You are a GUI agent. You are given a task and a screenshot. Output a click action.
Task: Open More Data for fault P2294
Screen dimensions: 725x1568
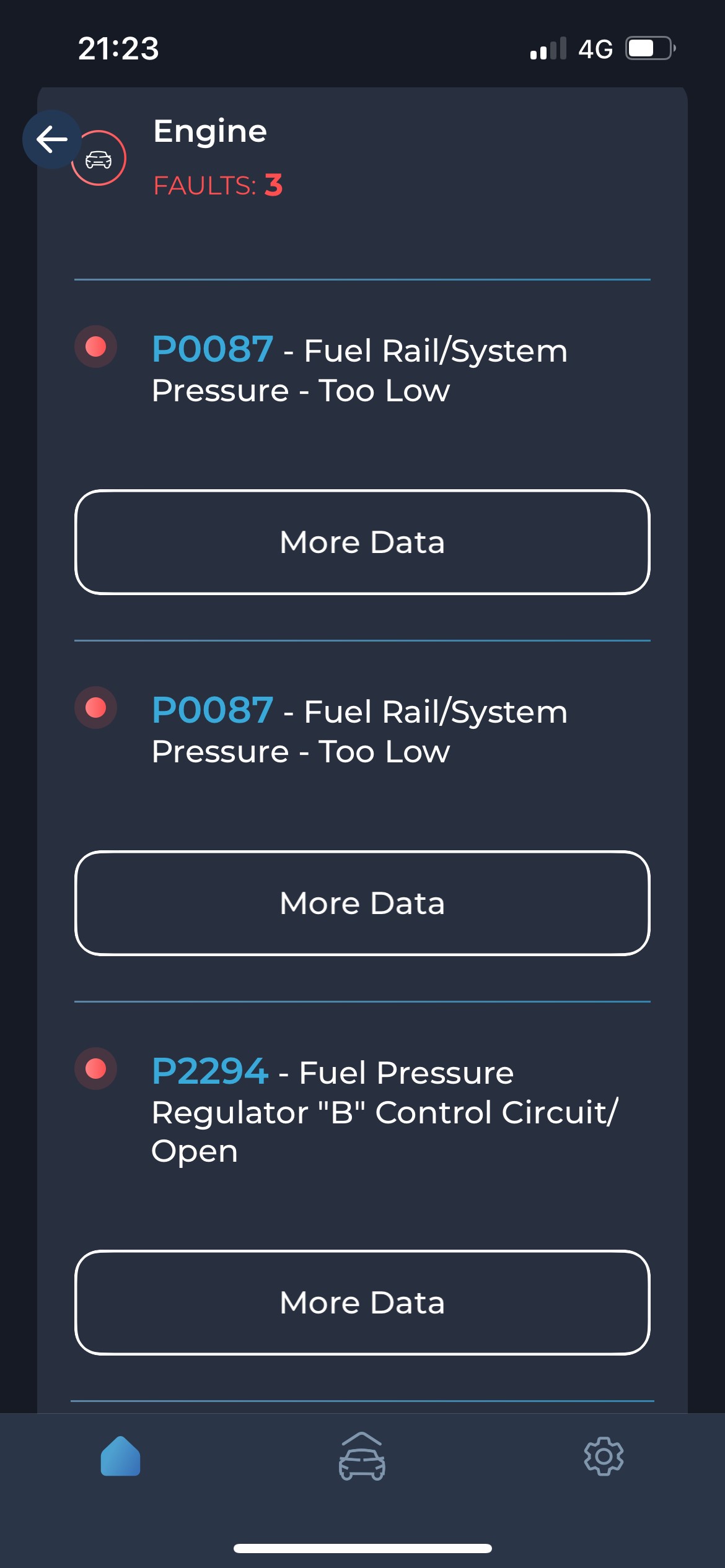(x=362, y=1303)
